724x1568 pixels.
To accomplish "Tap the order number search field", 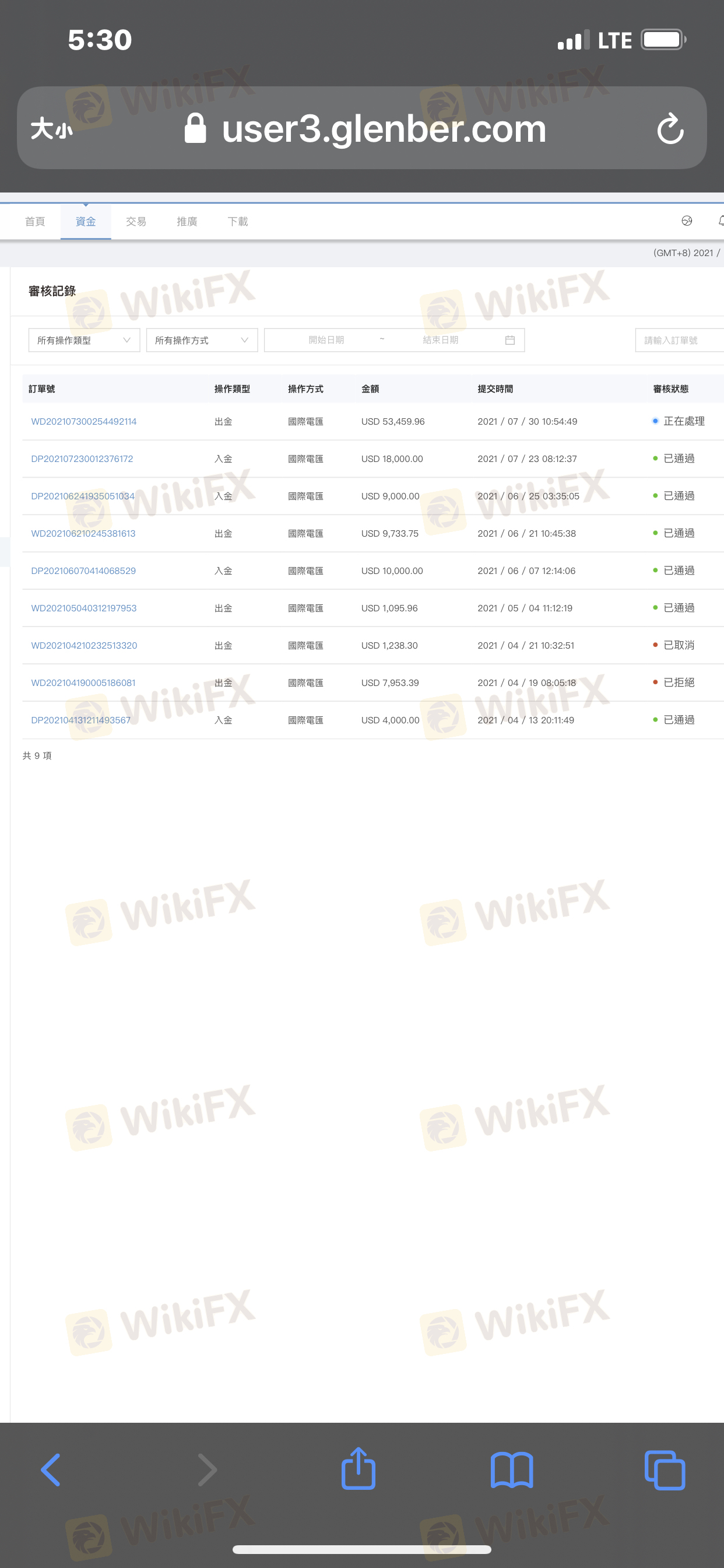I will coord(679,340).
